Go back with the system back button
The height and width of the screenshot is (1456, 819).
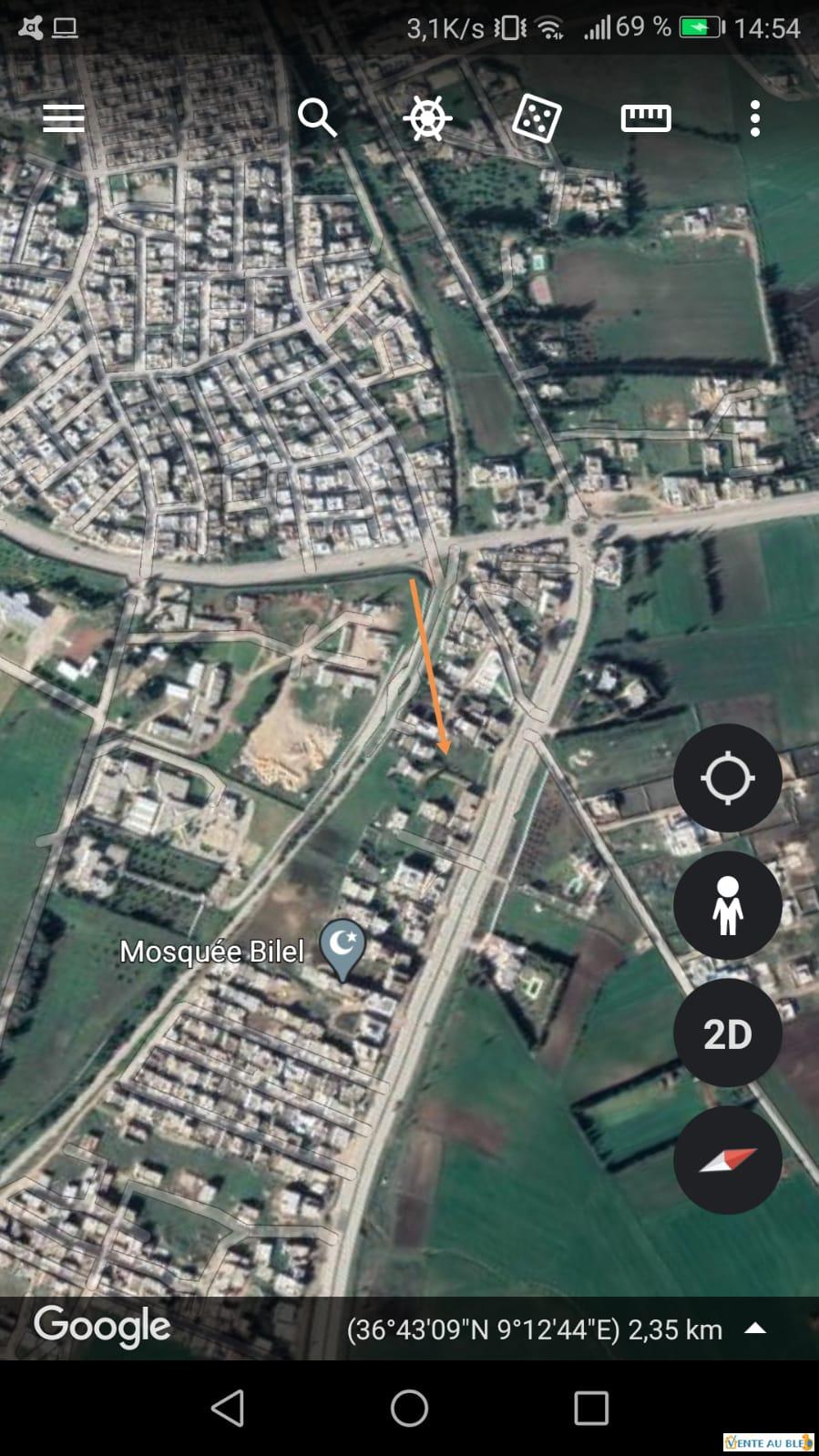click(228, 1408)
